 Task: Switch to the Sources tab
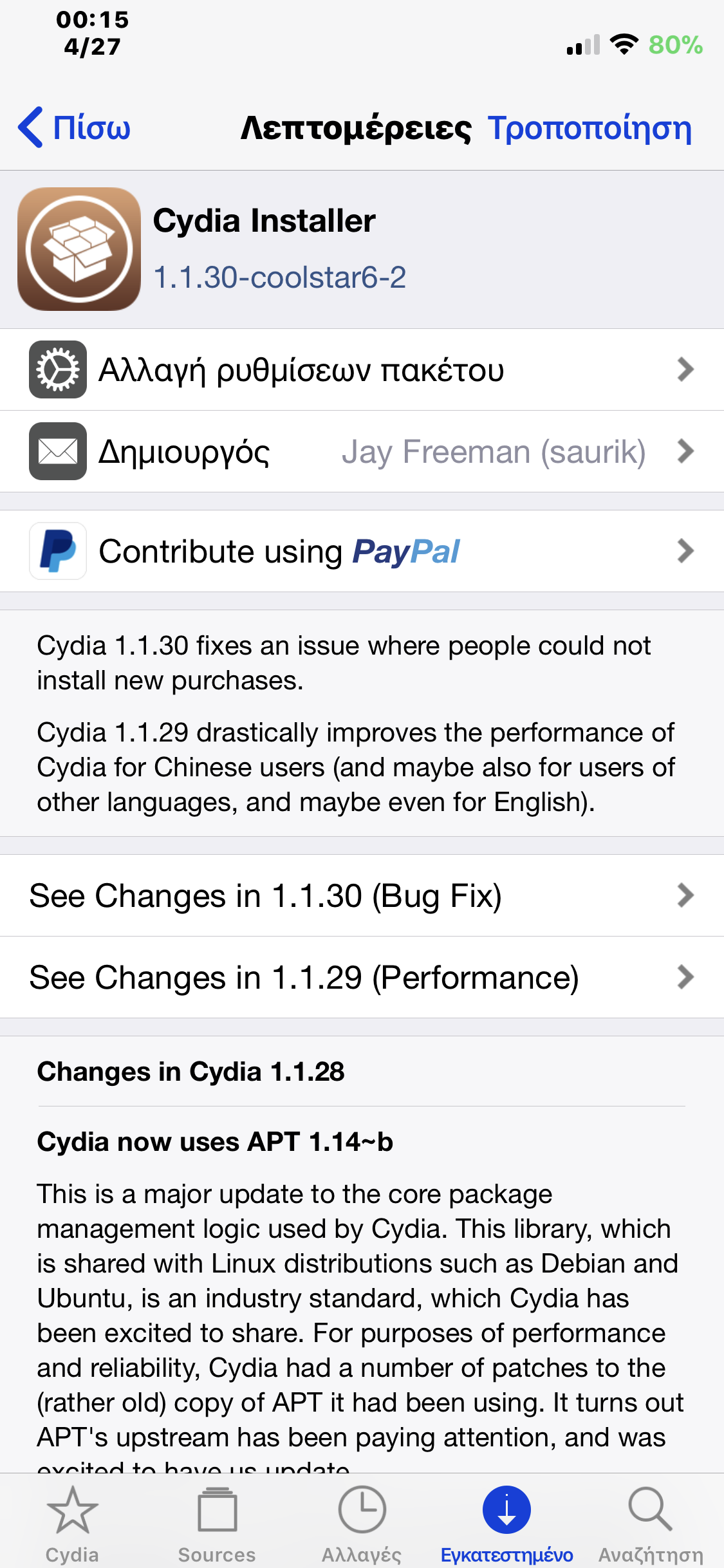coord(217,1524)
